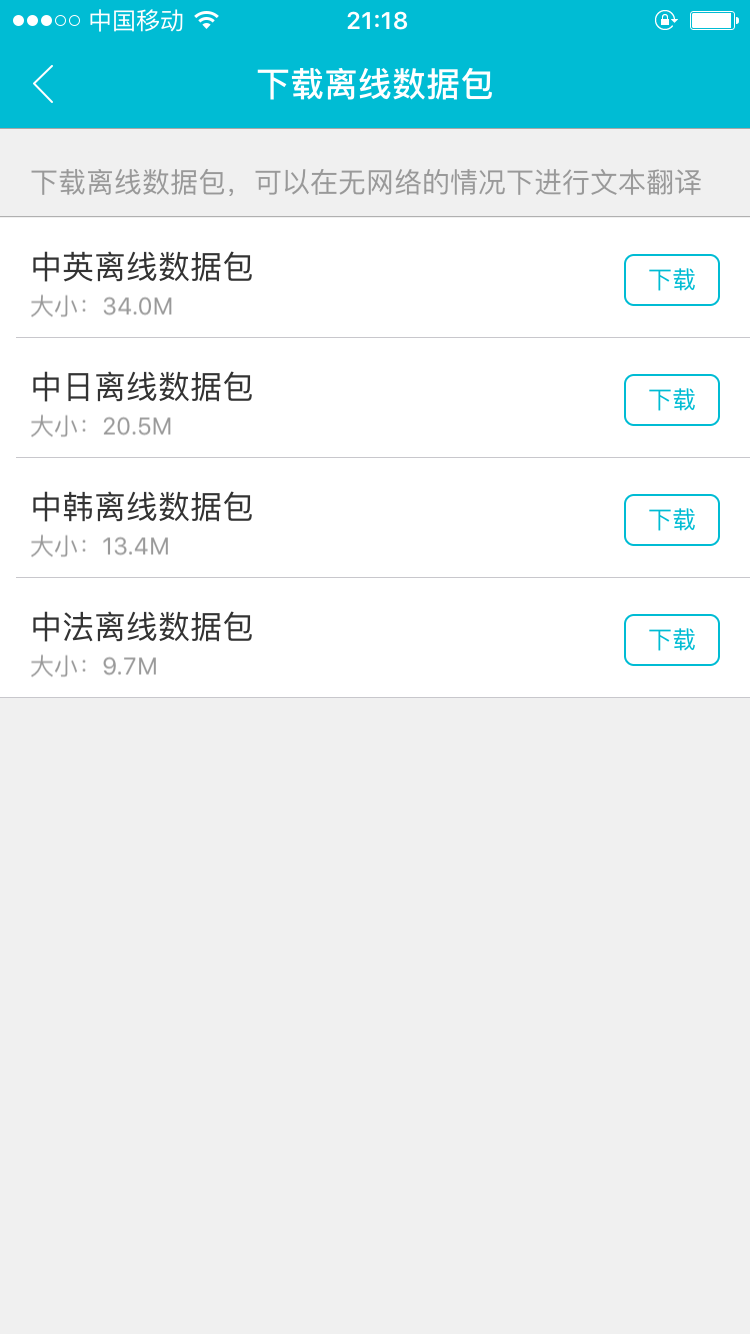Download the 中法离线数据包 (9.7M)
The height and width of the screenshot is (1334, 750).
(671, 640)
